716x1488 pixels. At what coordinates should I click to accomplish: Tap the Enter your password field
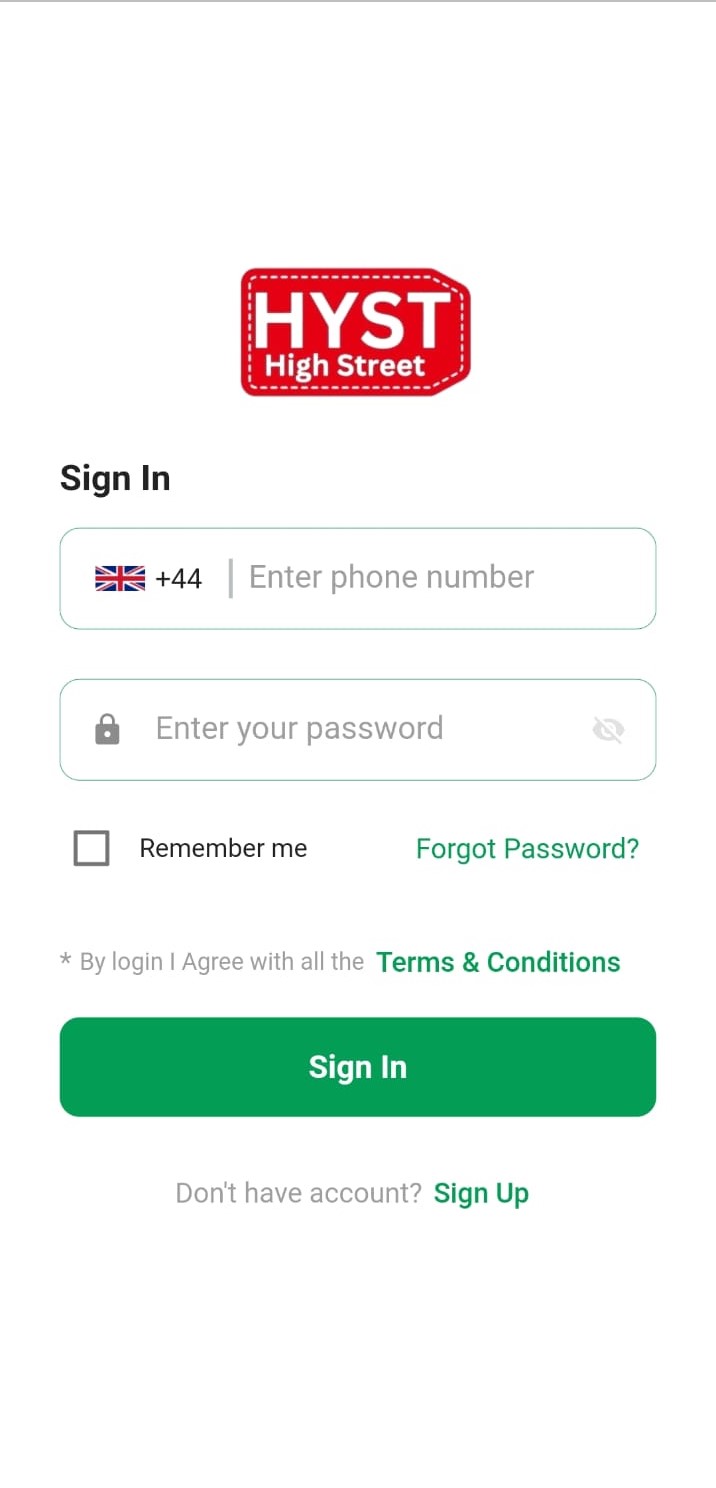click(x=360, y=729)
